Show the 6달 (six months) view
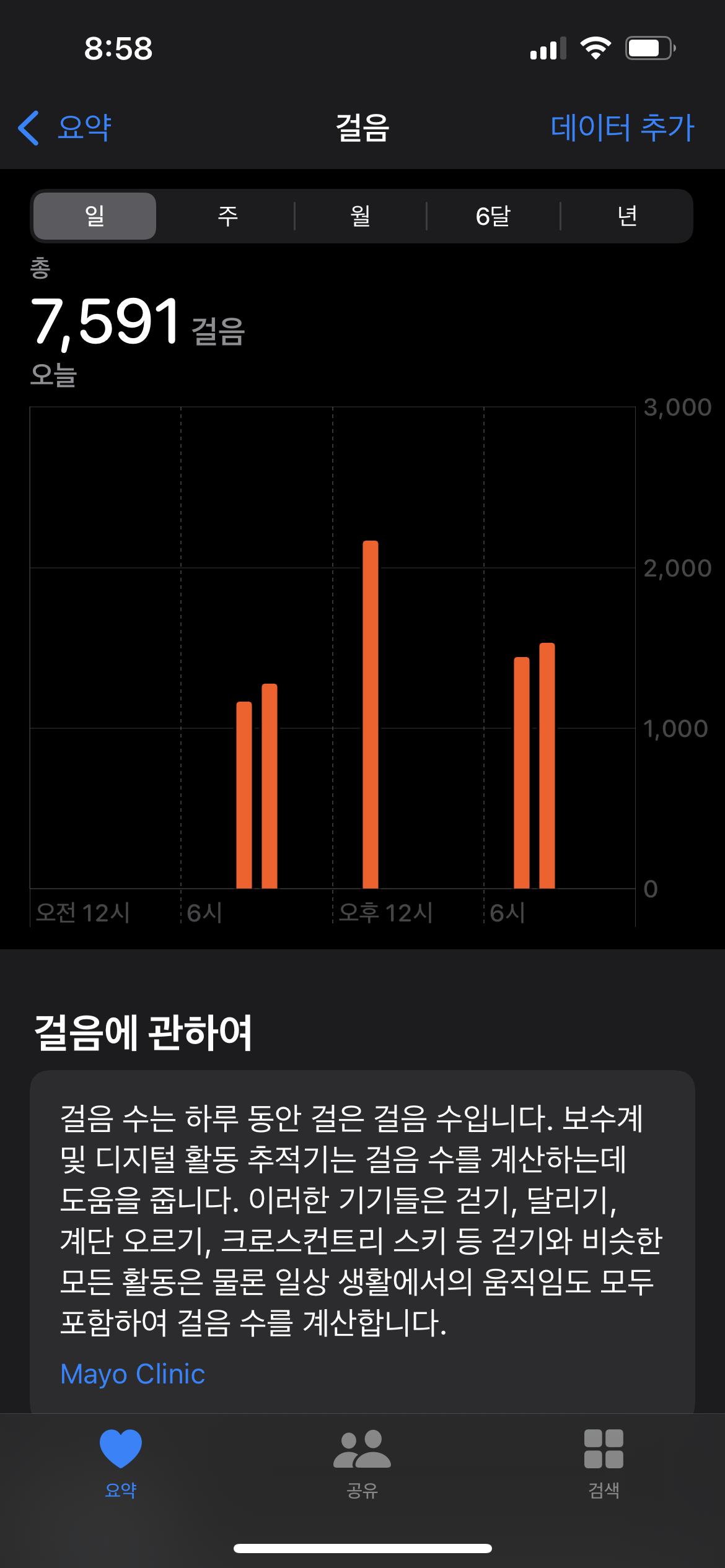 point(493,216)
